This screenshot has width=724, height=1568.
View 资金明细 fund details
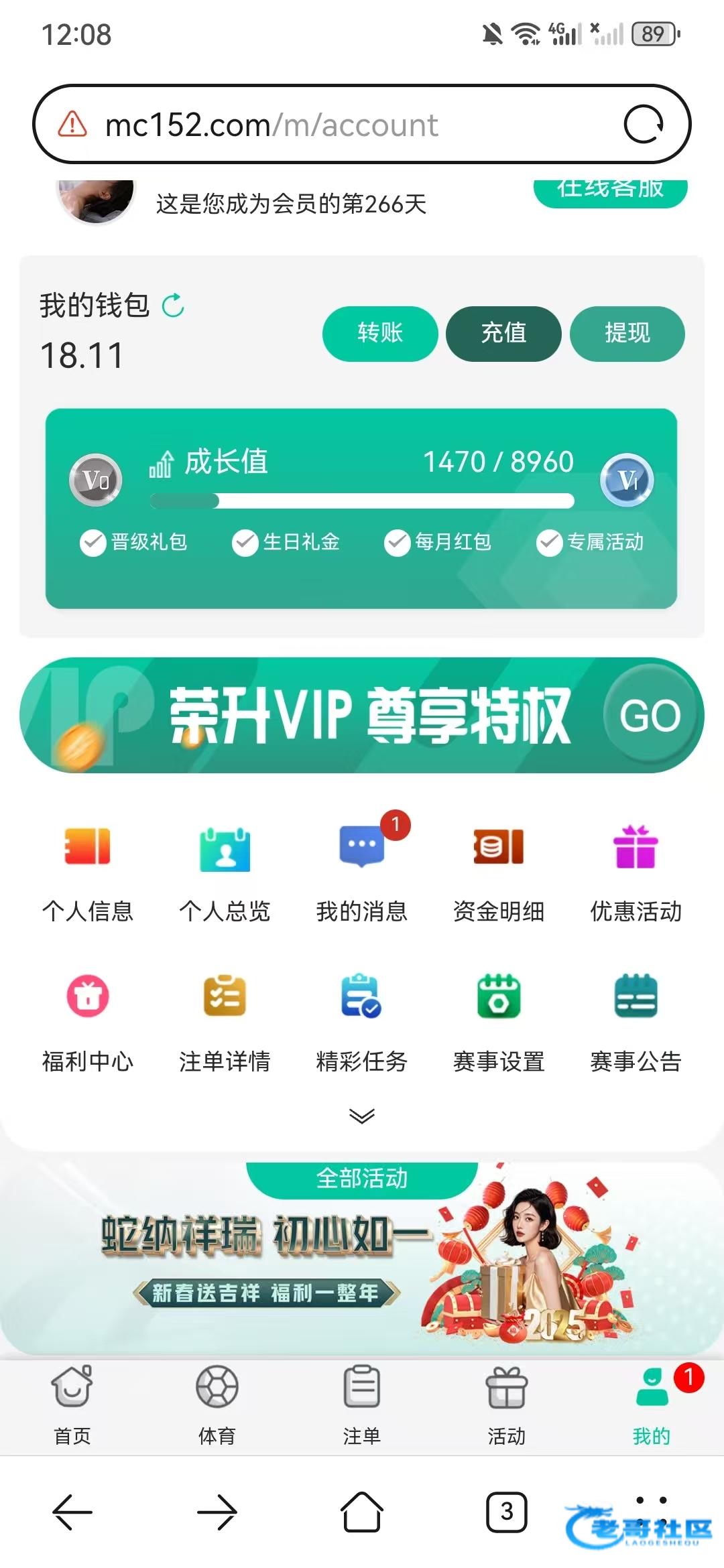pyautogui.click(x=499, y=871)
